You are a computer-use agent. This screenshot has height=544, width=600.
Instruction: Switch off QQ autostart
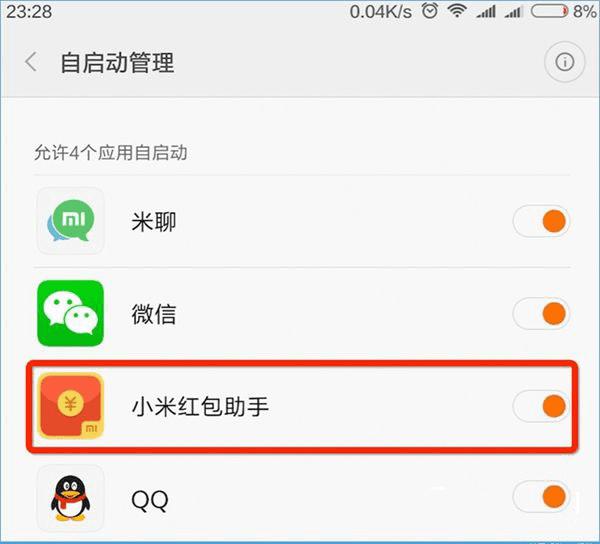541,496
